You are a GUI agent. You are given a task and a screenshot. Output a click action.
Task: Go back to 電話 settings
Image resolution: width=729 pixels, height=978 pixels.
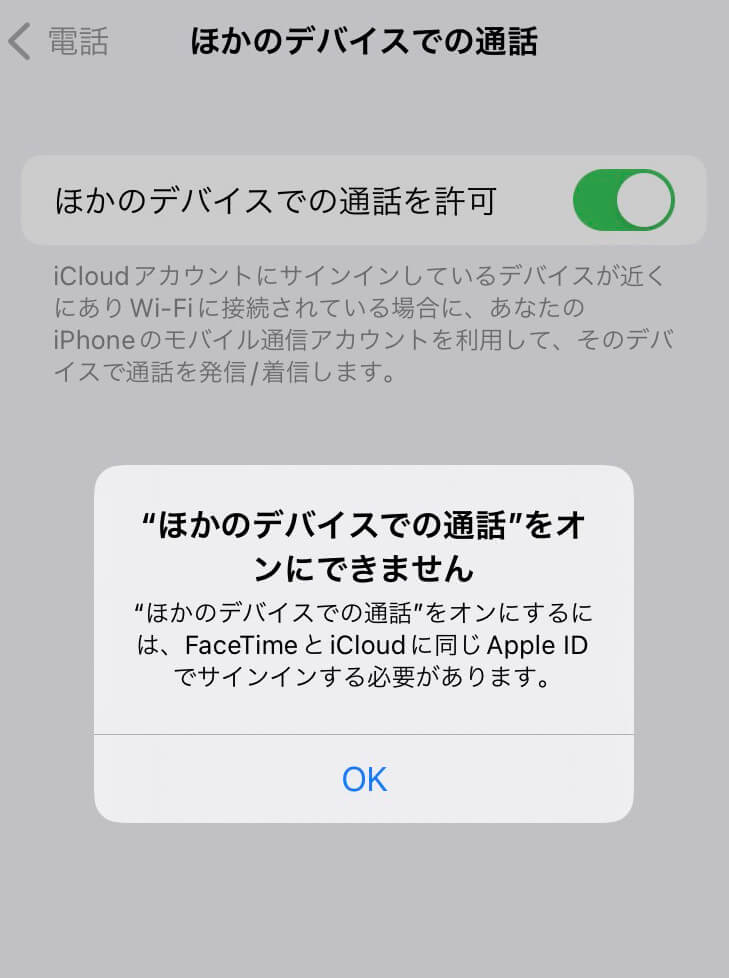point(58,42)
